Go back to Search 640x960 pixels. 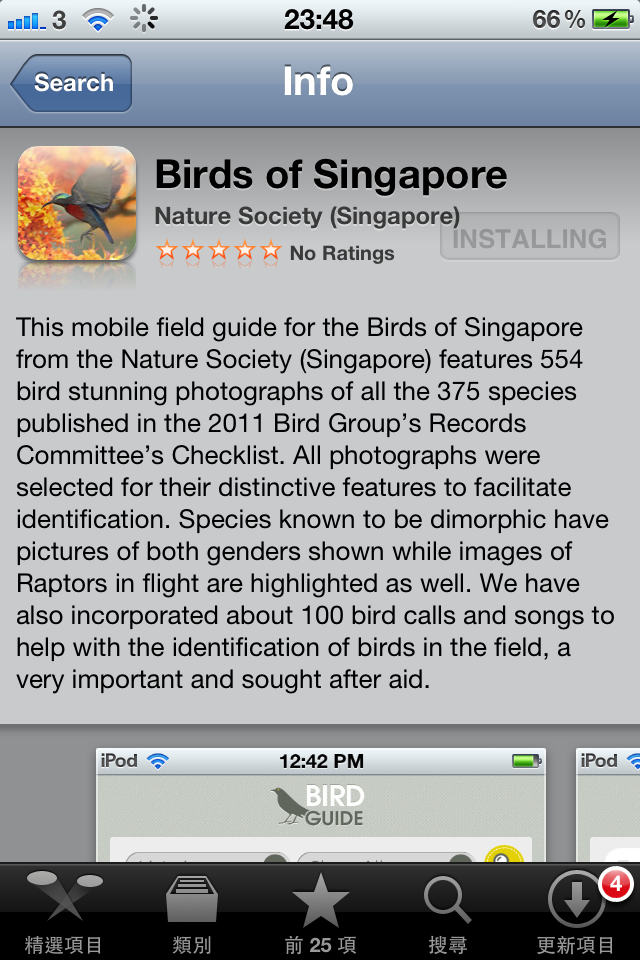click(x=72, y=83)
